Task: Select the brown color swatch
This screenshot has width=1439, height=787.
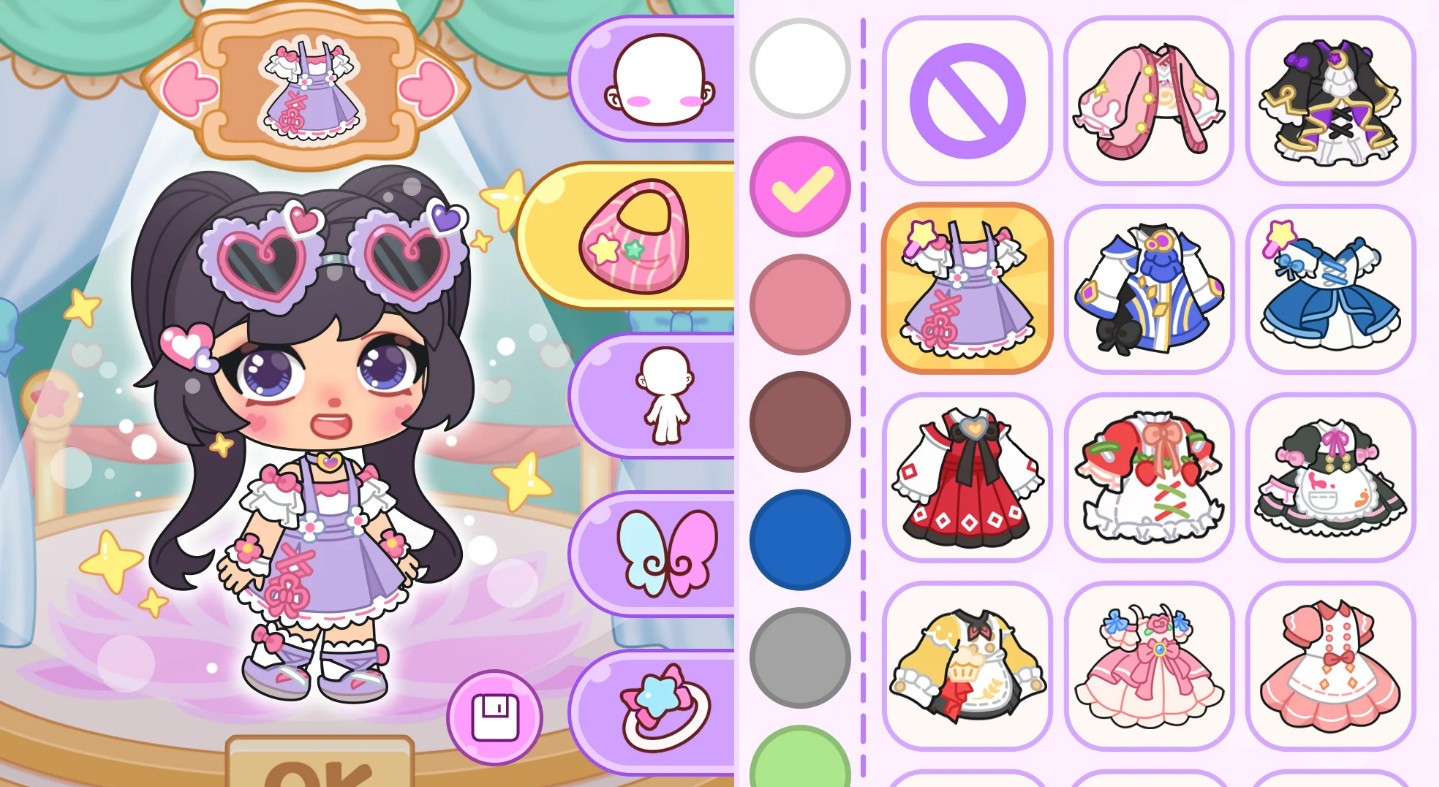Action: [800, 422]
